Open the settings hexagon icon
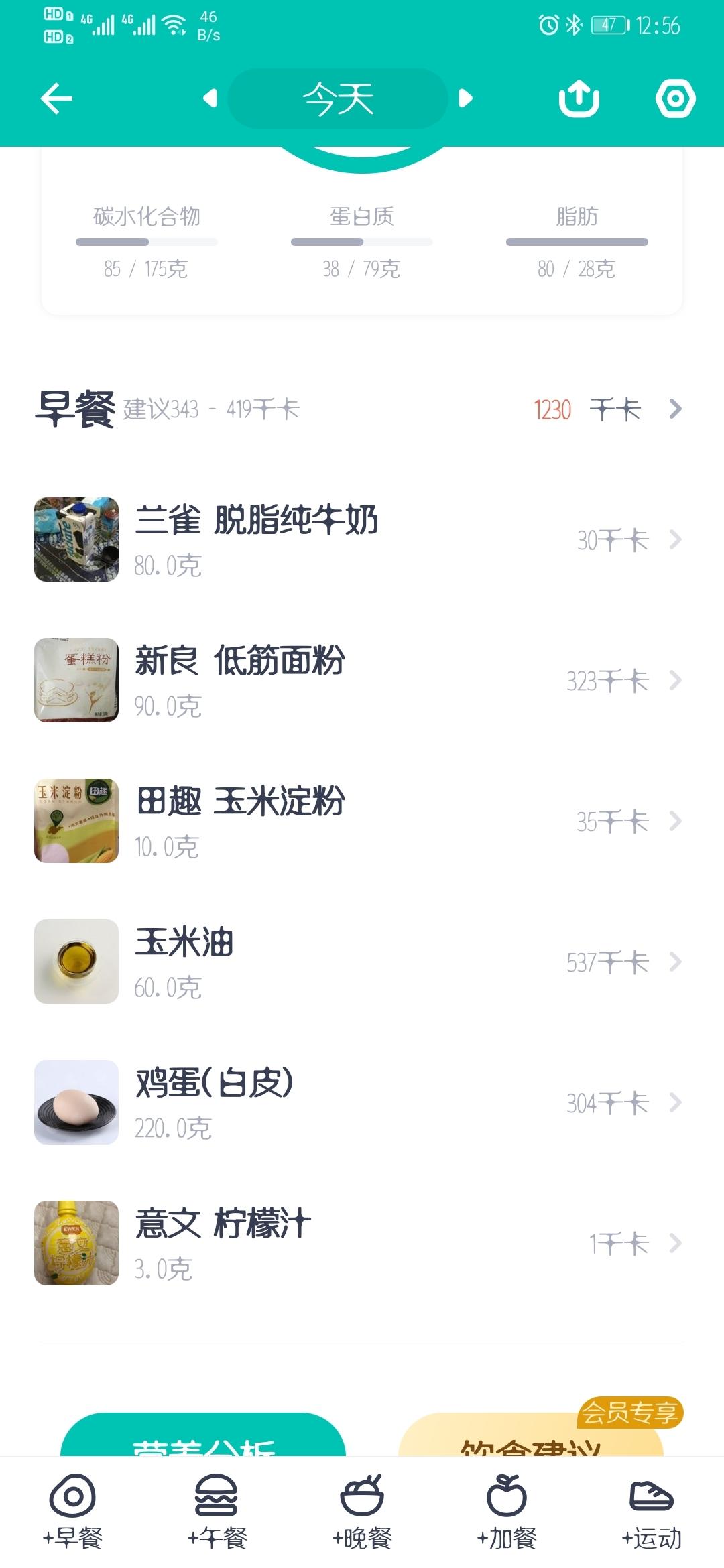Viewport: 724px width, 1568px height. pyautogui.click(x=675, y=99)
